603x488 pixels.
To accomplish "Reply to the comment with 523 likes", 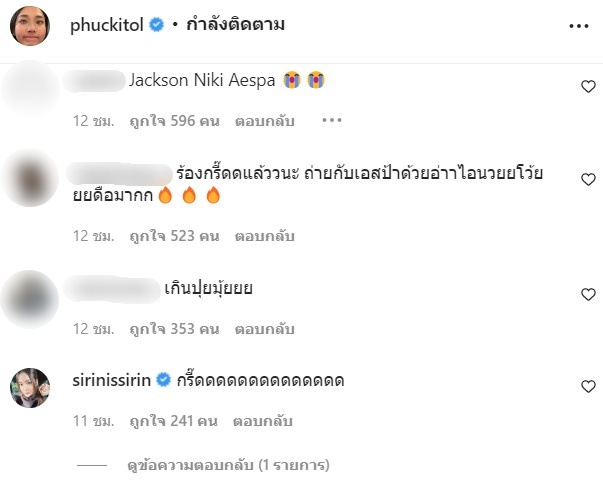I will click(x=264, y=237).
